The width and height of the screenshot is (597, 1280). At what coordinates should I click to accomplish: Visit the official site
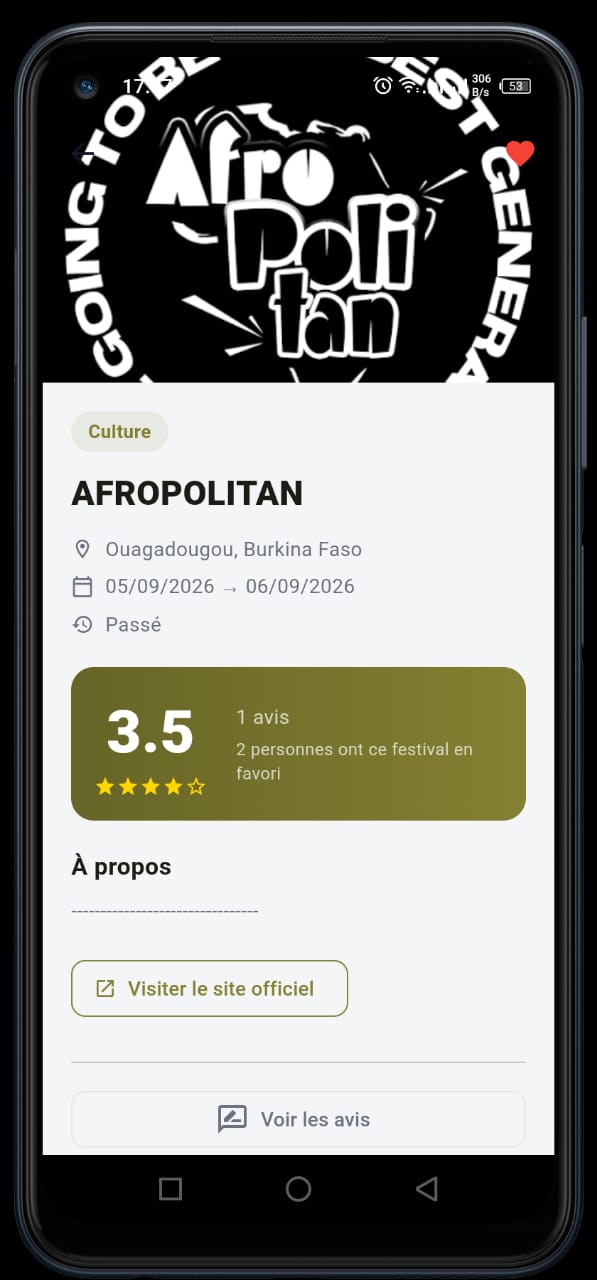[209, 989]
